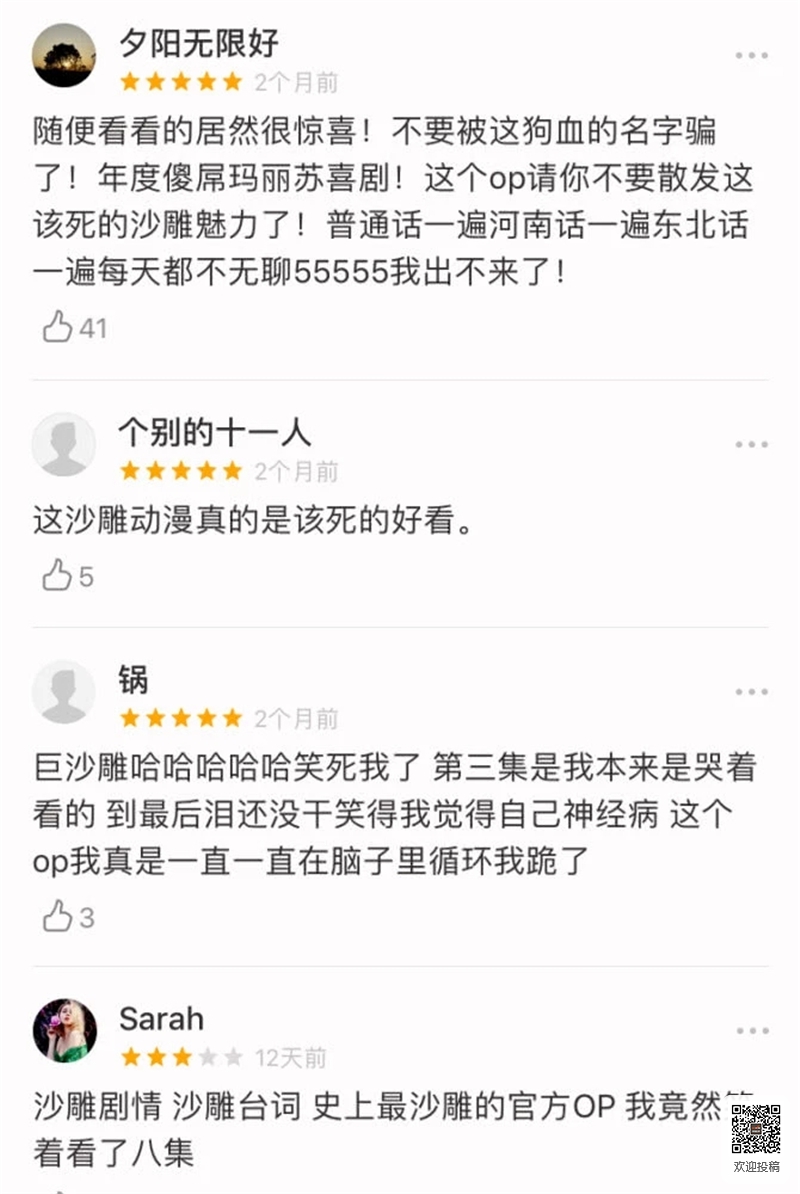This screenshot has height=1194, width=800.
Task: Like 个别的十一人's review
Action: (58, 575)
